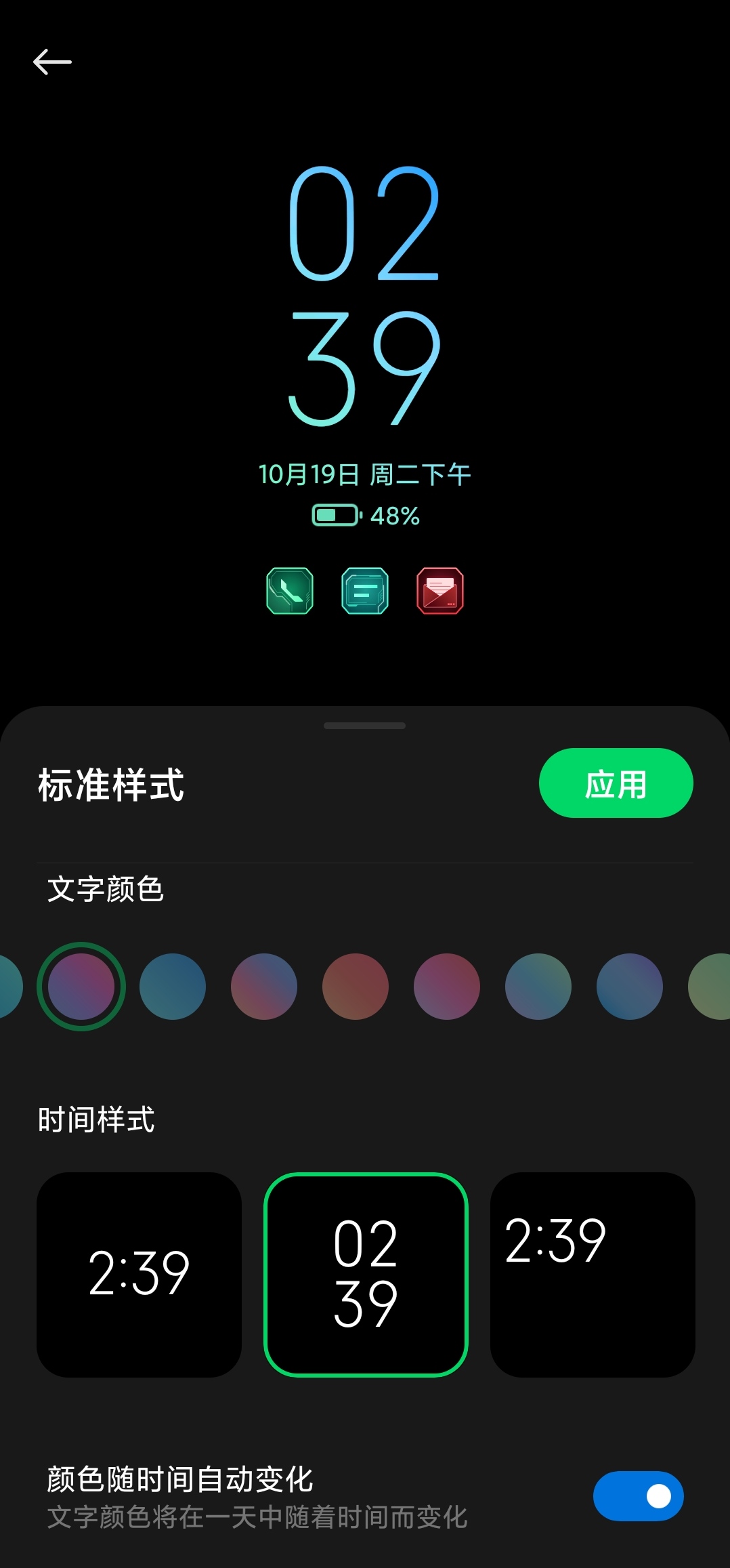Choose the stacked 02 39 time style

[366, 1275]
